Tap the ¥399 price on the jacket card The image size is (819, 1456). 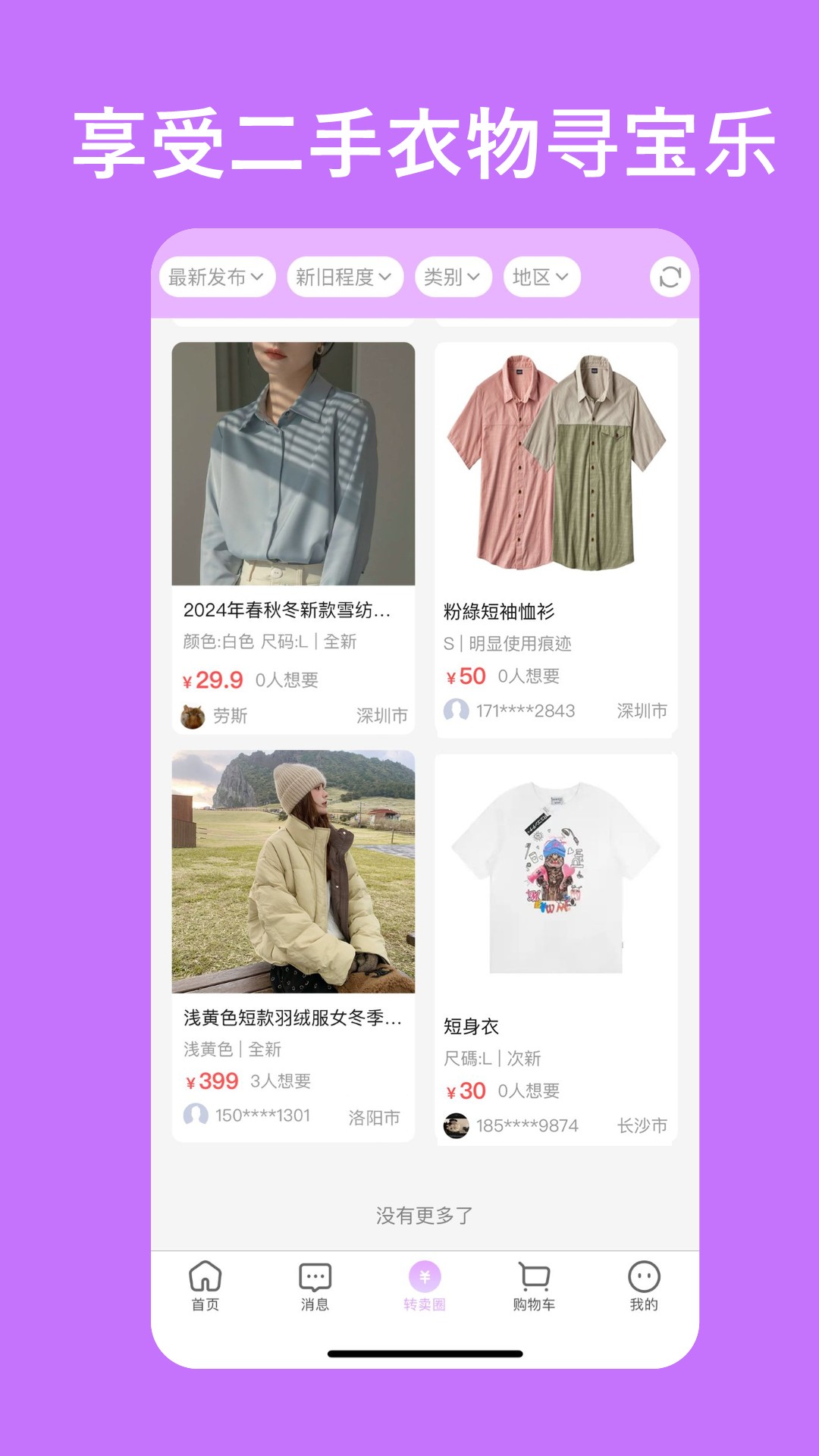click(213, 1080)
